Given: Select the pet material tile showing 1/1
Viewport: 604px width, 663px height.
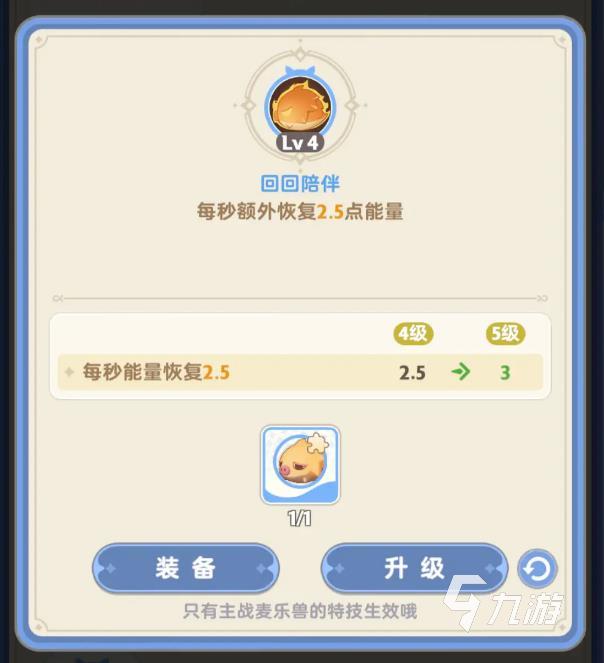Looking at the screenshot, I should tap(300, 465).
